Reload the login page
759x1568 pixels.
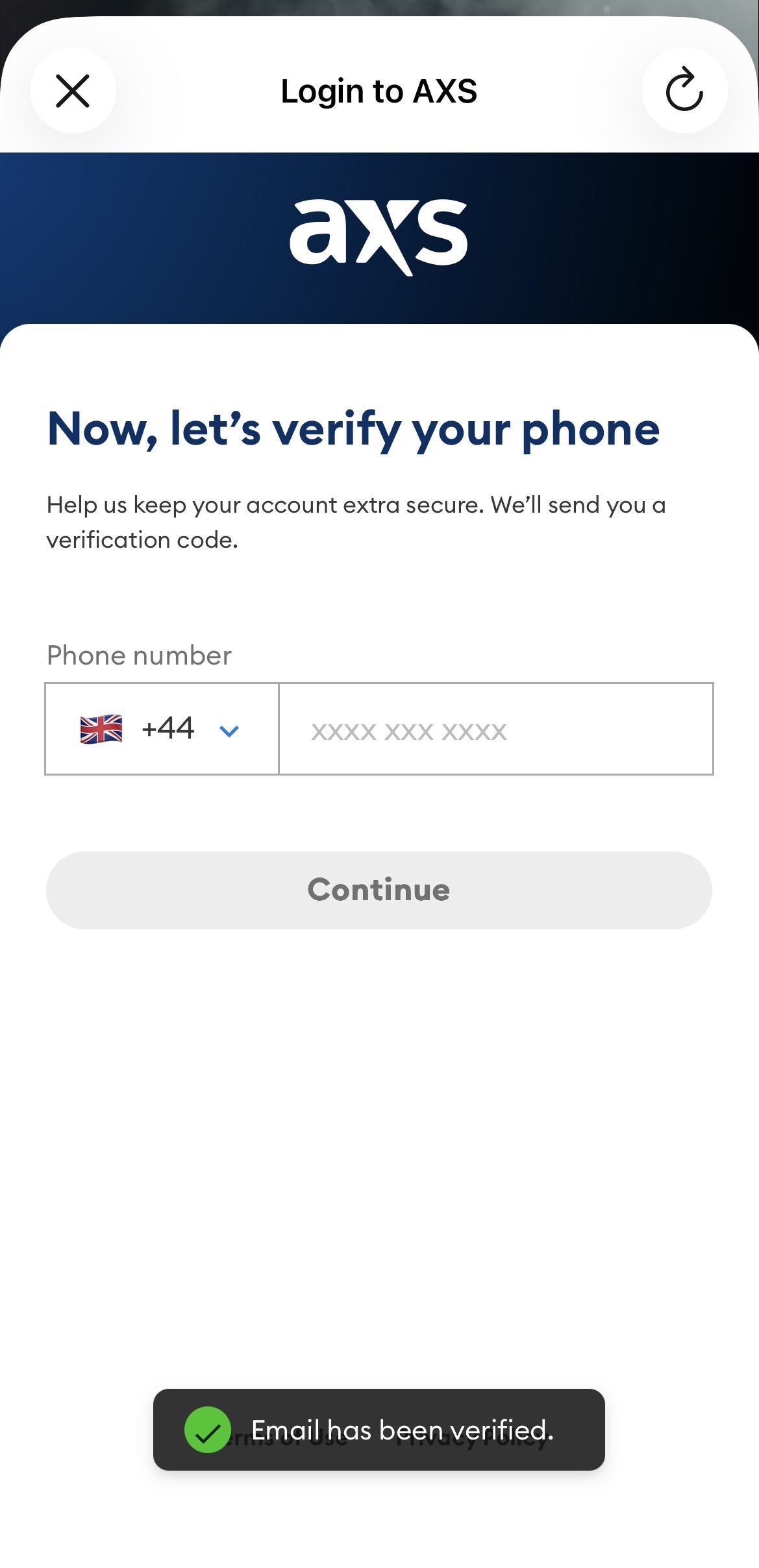(x=684, y=91)
